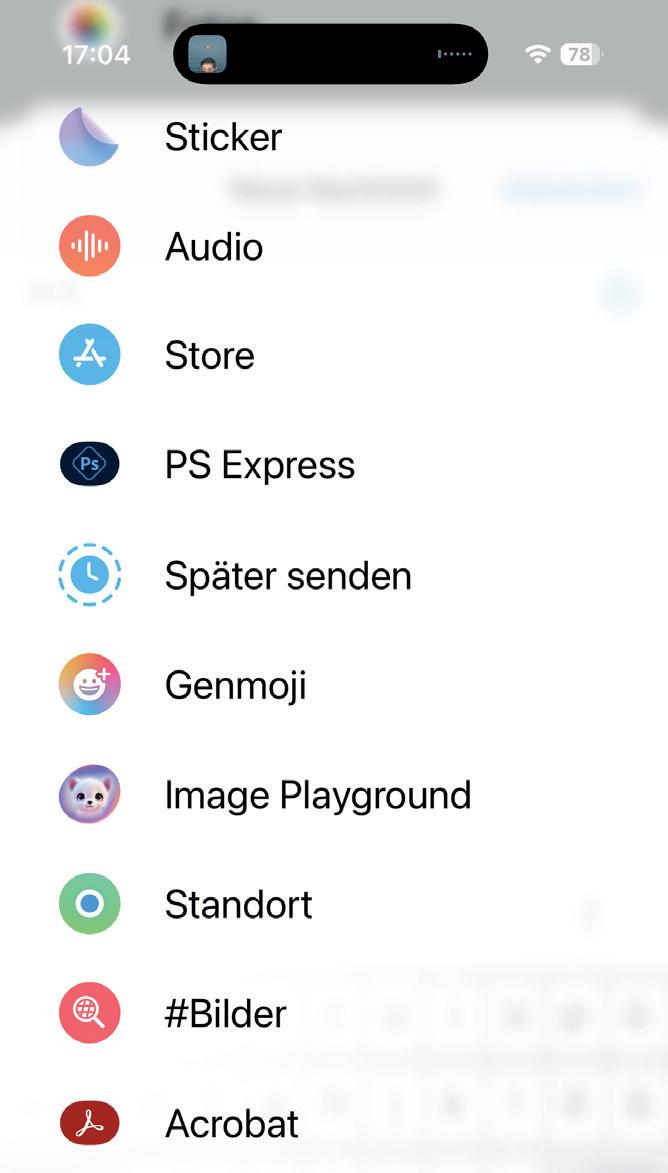Screen dimensions: 668x1173
Task: Launch PS Express from the list
Action: coord(259,466)
